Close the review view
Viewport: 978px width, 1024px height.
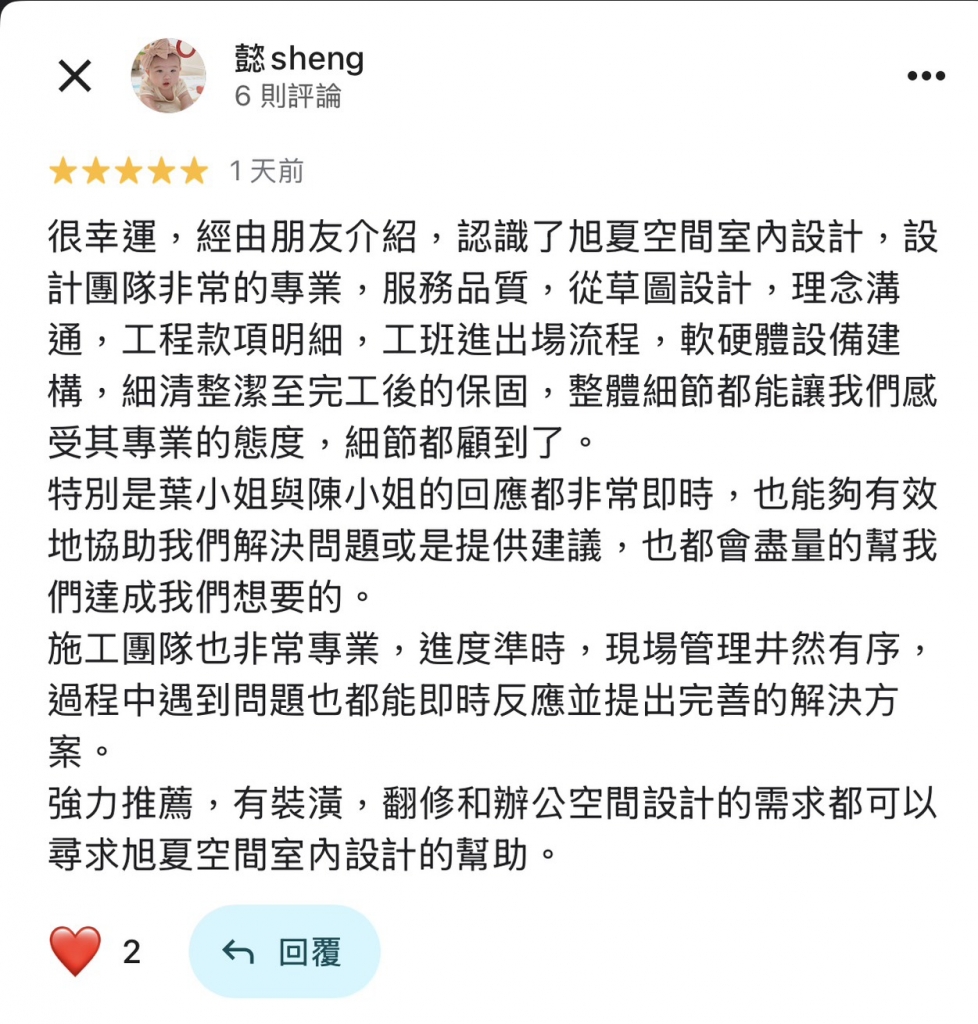tap(75, 76)
